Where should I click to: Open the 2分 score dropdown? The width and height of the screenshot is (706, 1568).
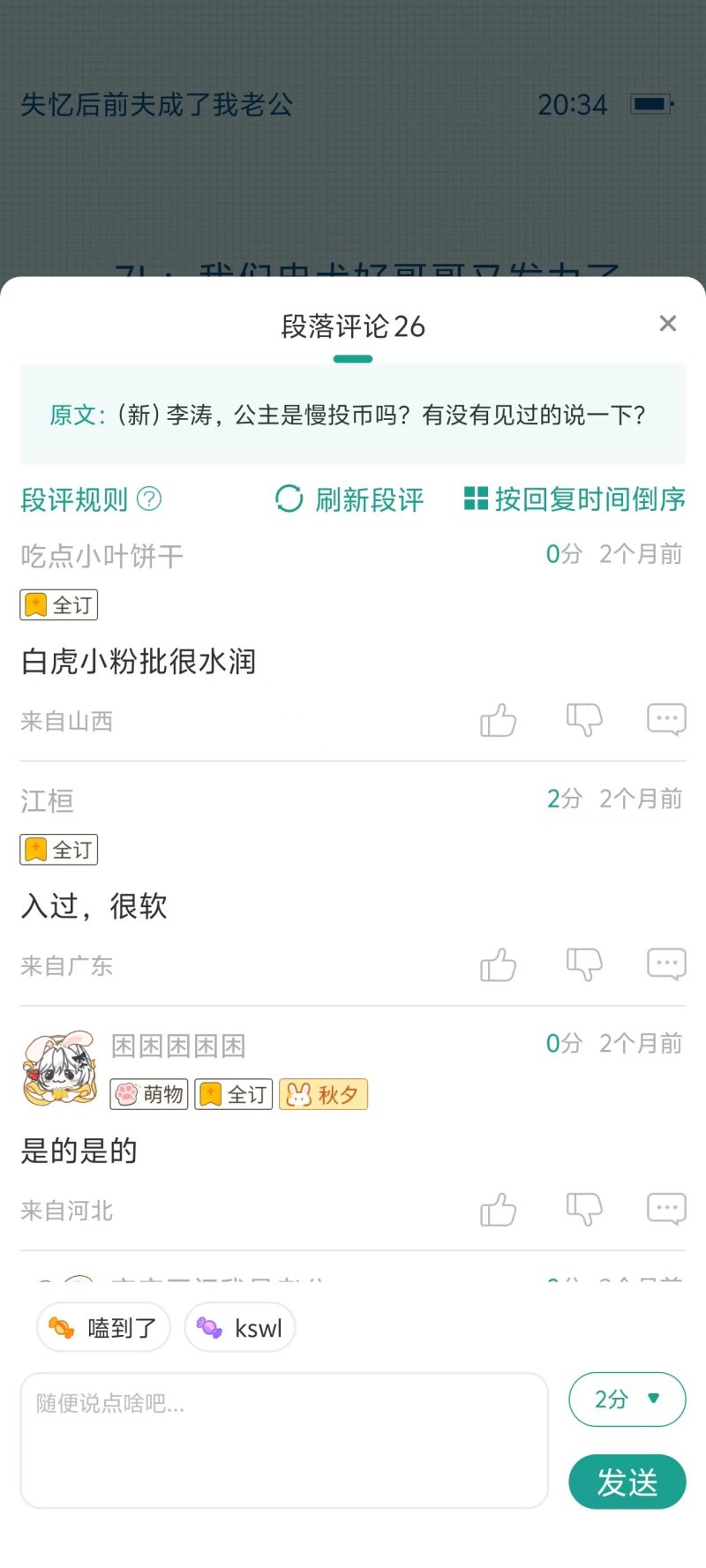tap(627, 1399)
